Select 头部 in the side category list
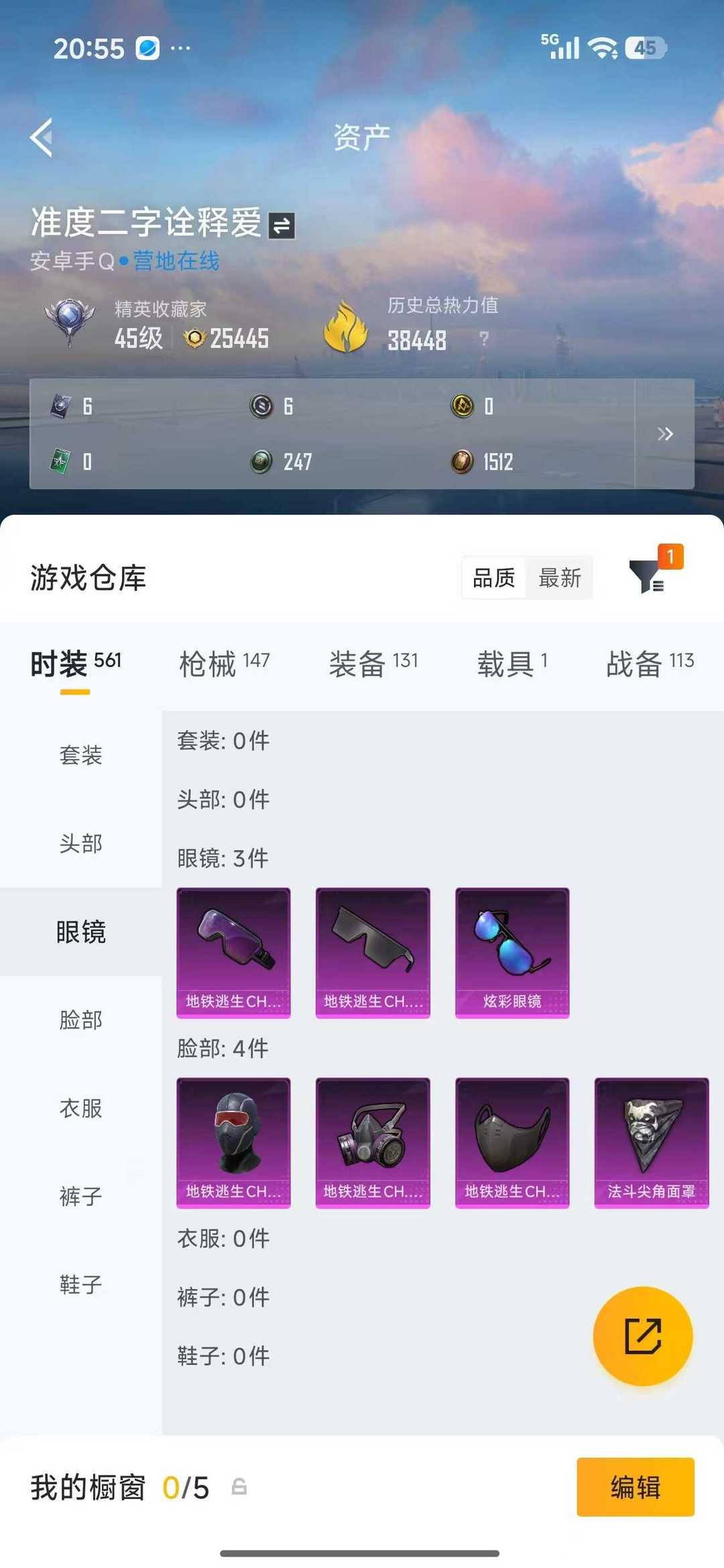Viewport: 724px width, 1568px height. pos(81,843)
